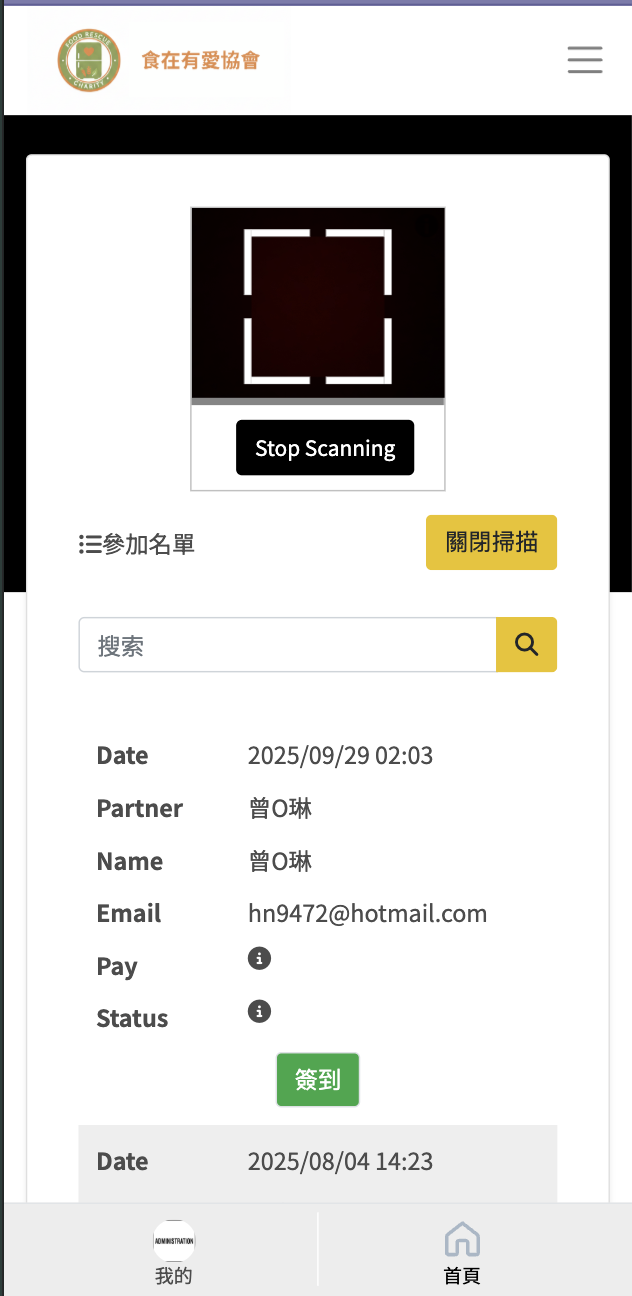Tap the Stop Scanning button
Screen dimensions: 632x1296
point(325,448)
